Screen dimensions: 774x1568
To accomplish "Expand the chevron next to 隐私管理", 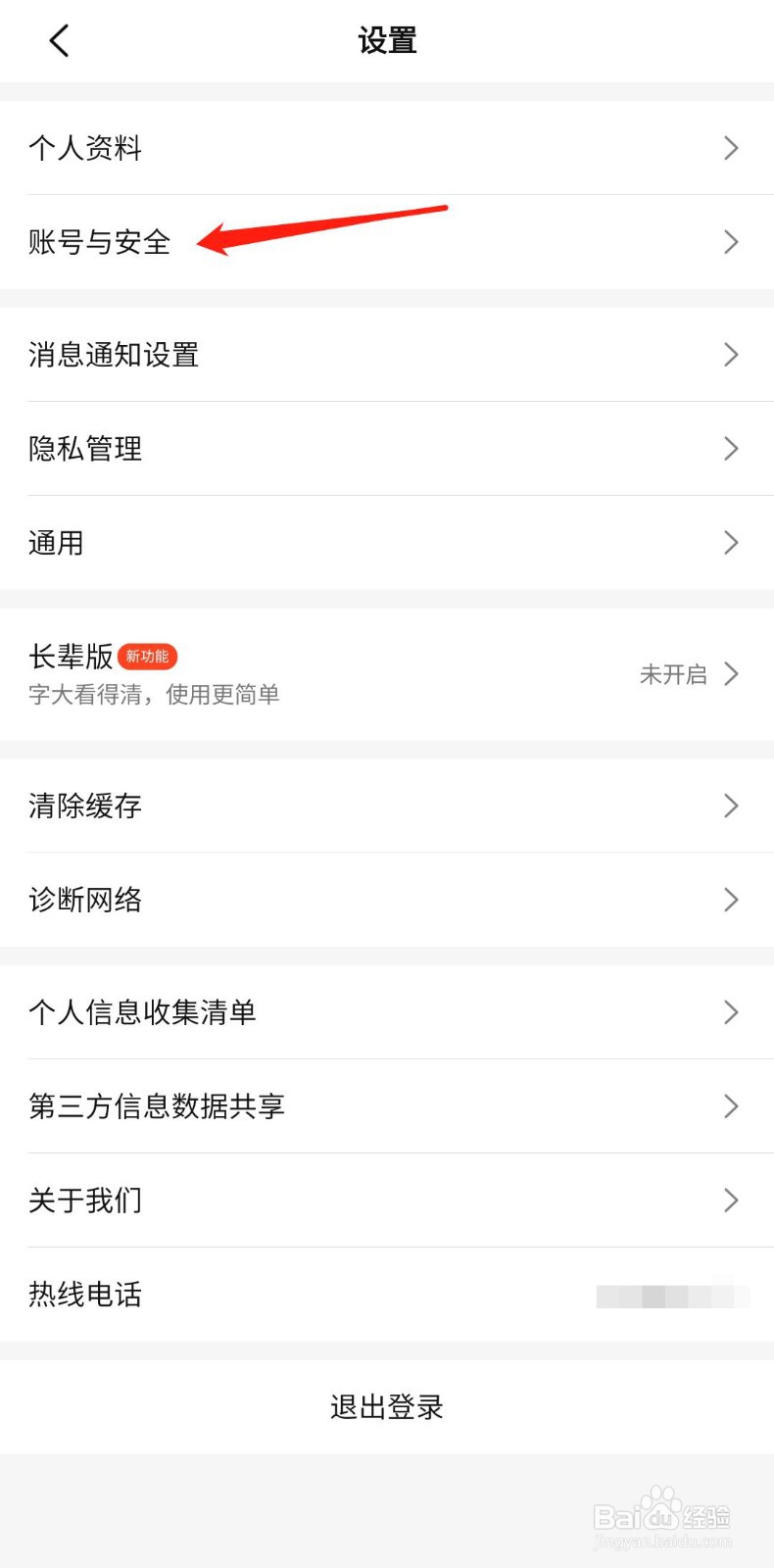I will click(x=729, y=449).
